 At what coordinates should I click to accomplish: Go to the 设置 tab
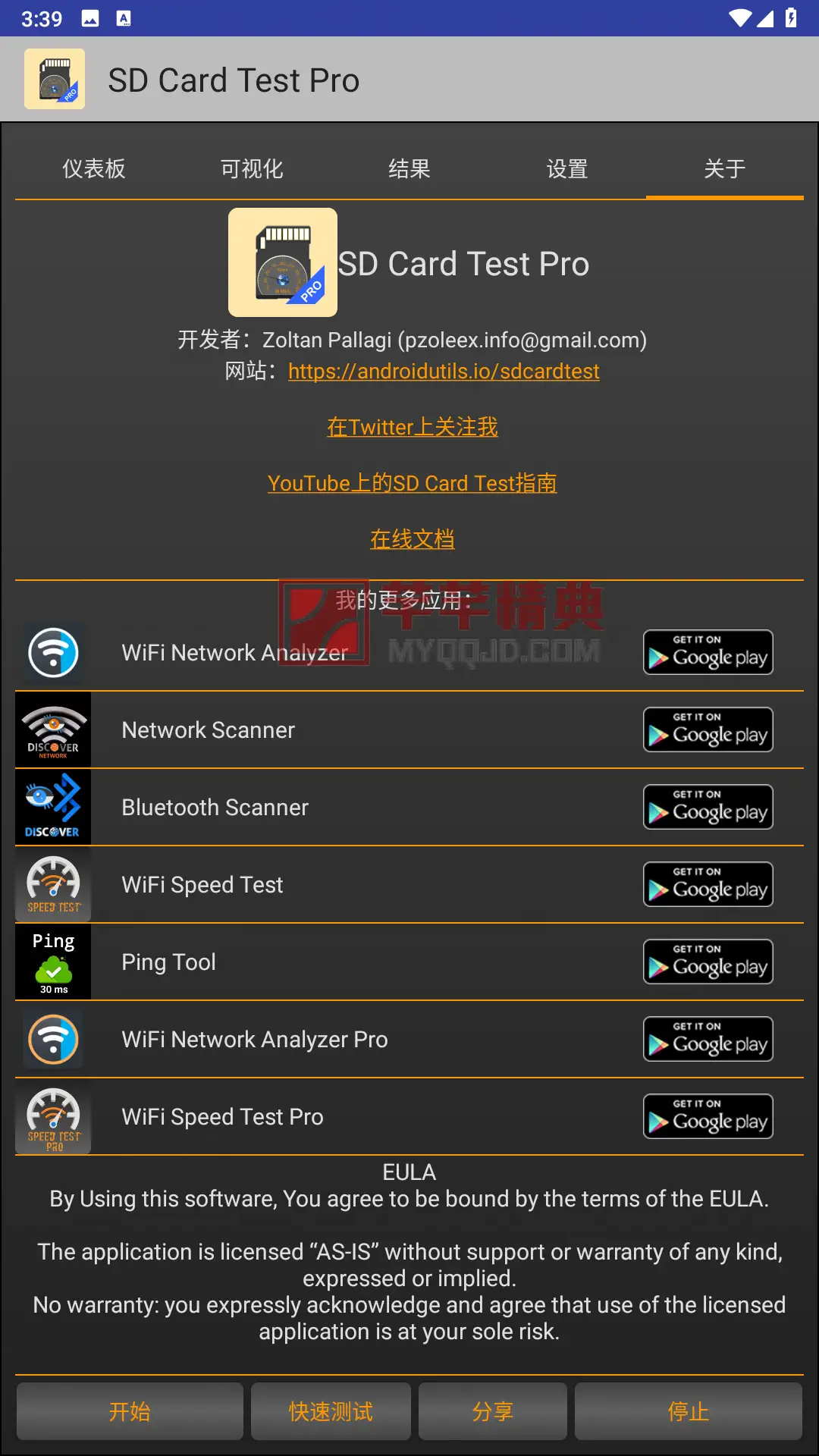[567, 168]
